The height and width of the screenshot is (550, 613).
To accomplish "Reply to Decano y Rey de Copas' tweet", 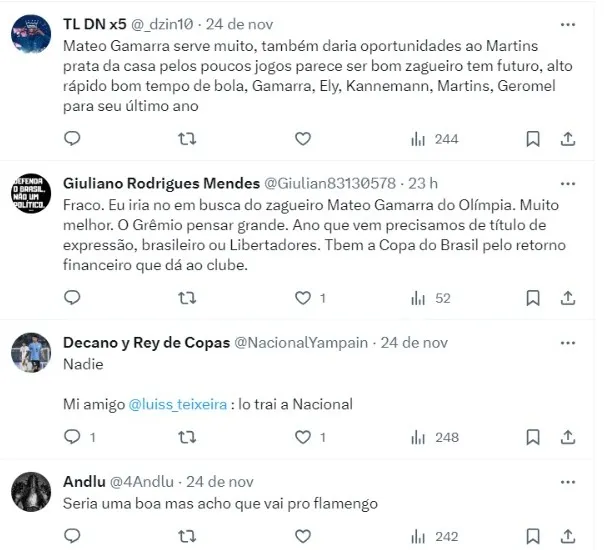I will [x=72, y=437].
